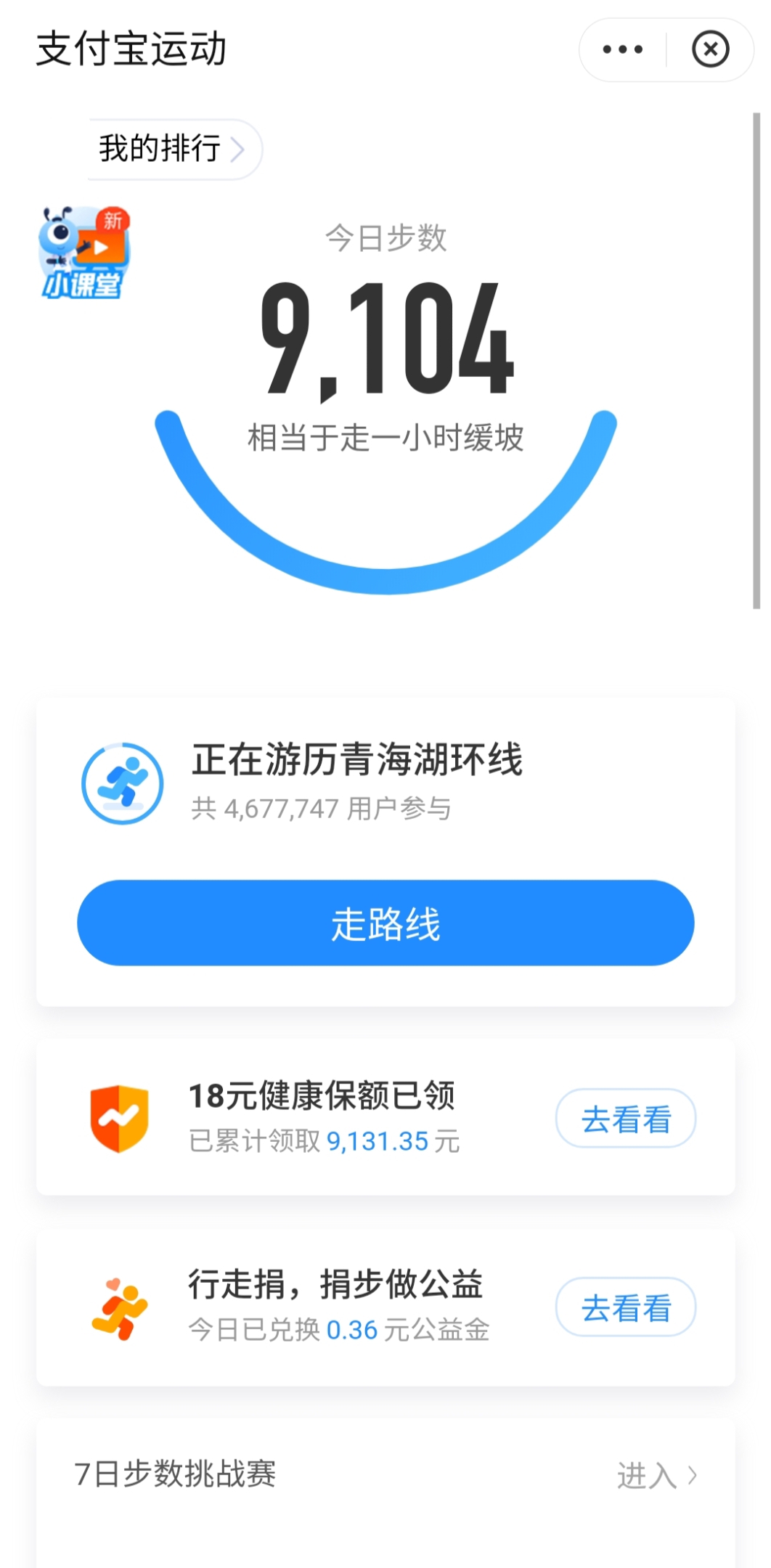Open the 小课堂 mascot icon
Screen dimensions: 771x1568
[x=84, y=252]
